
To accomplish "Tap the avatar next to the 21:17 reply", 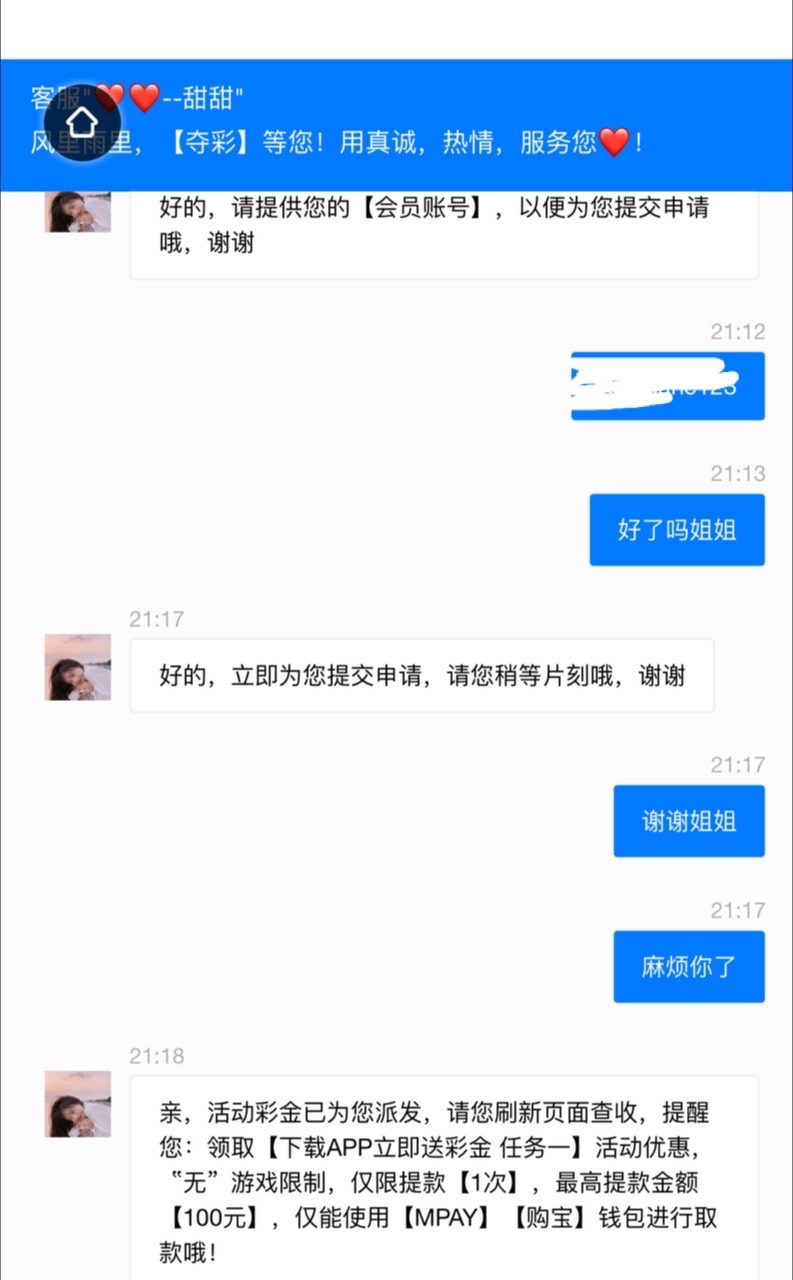I will point(77,667).
